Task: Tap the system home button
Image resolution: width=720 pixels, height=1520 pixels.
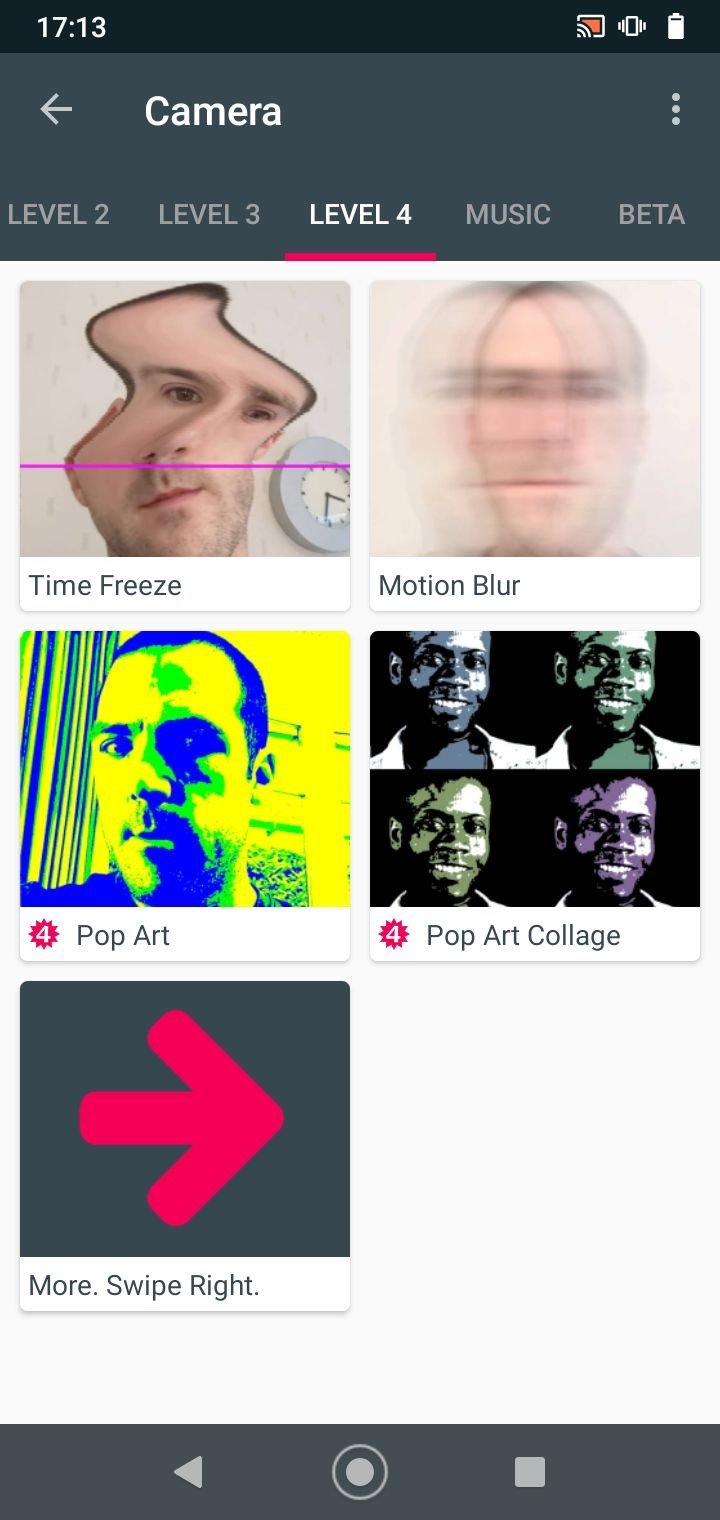Action: [x=360, y=1472]
